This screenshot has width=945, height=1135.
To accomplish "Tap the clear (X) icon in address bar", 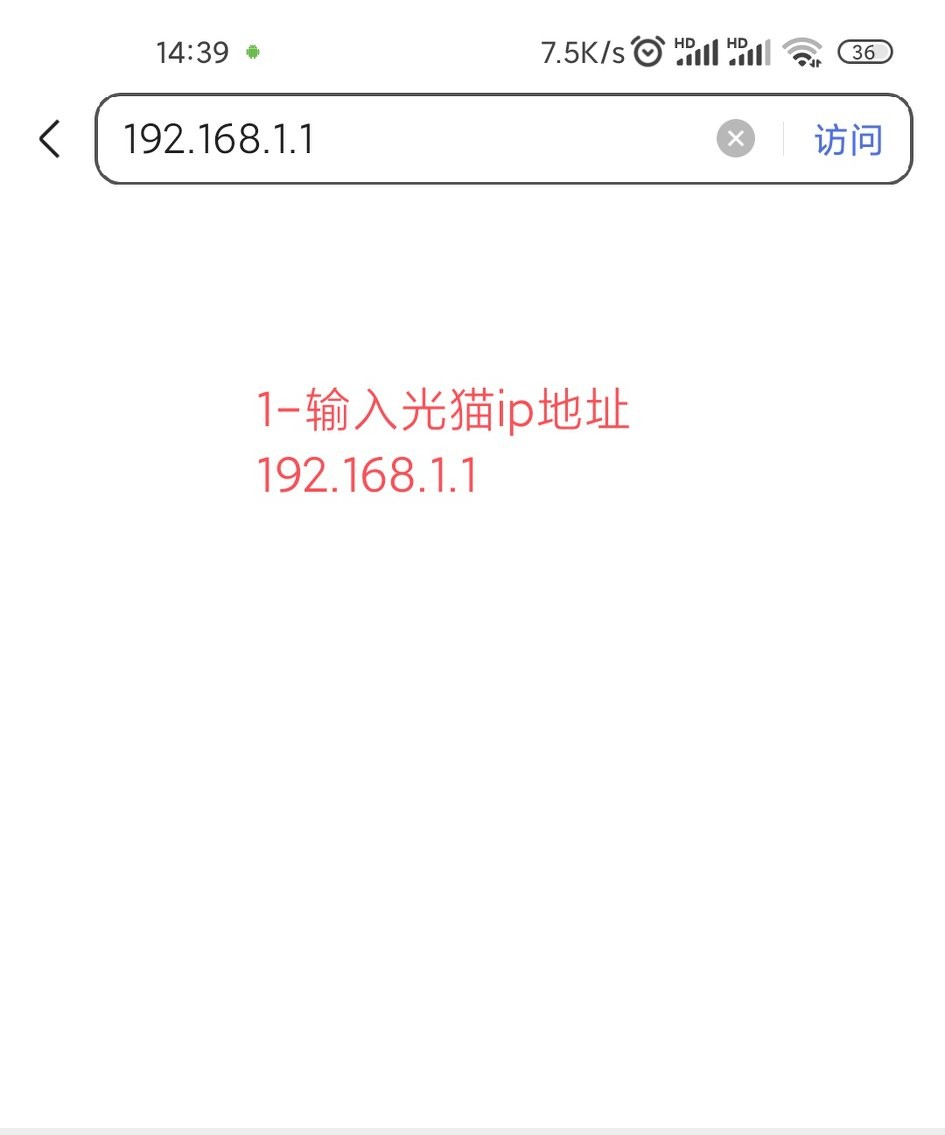I will coord(736,138).
